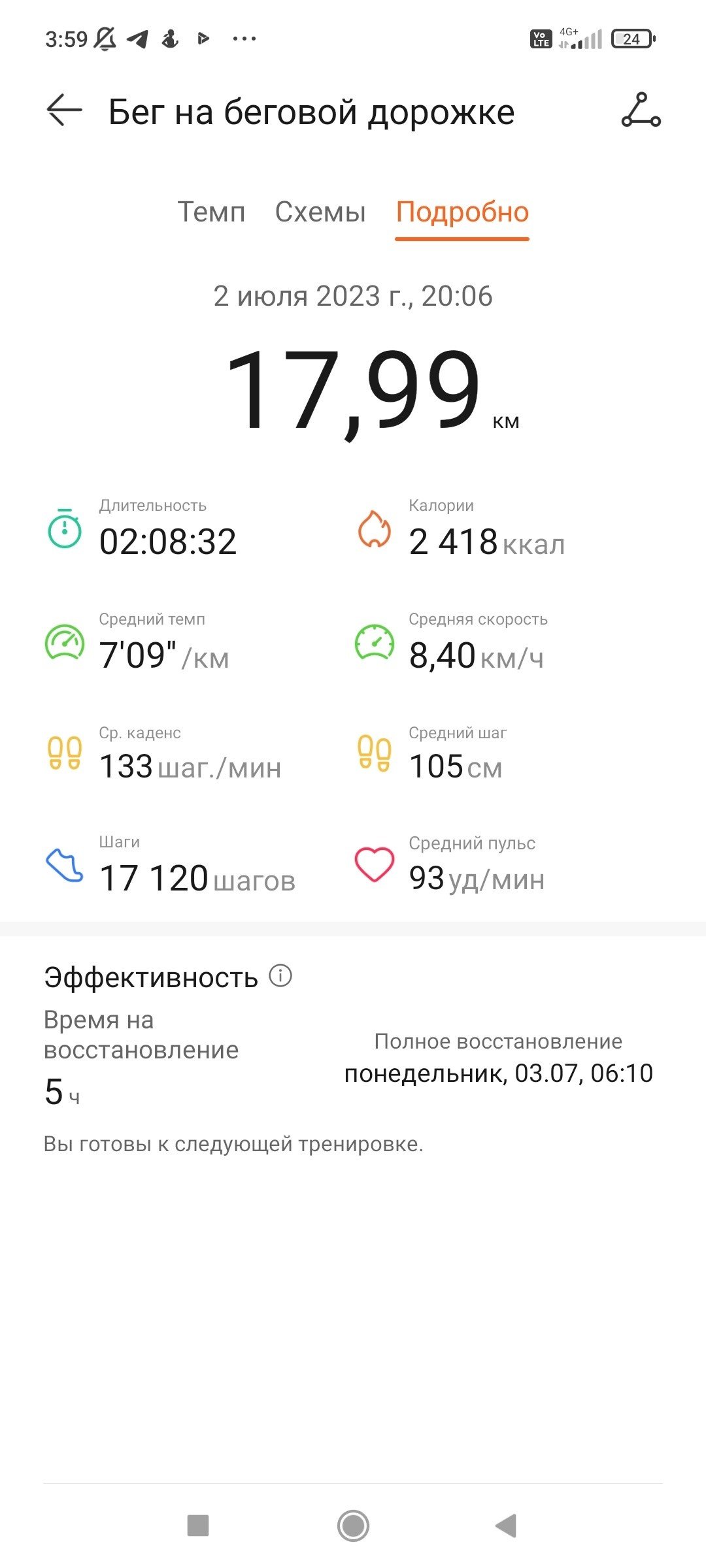706x1568 pixels.
Task: Tap the system home button
Action: [x=353, y=1526]
